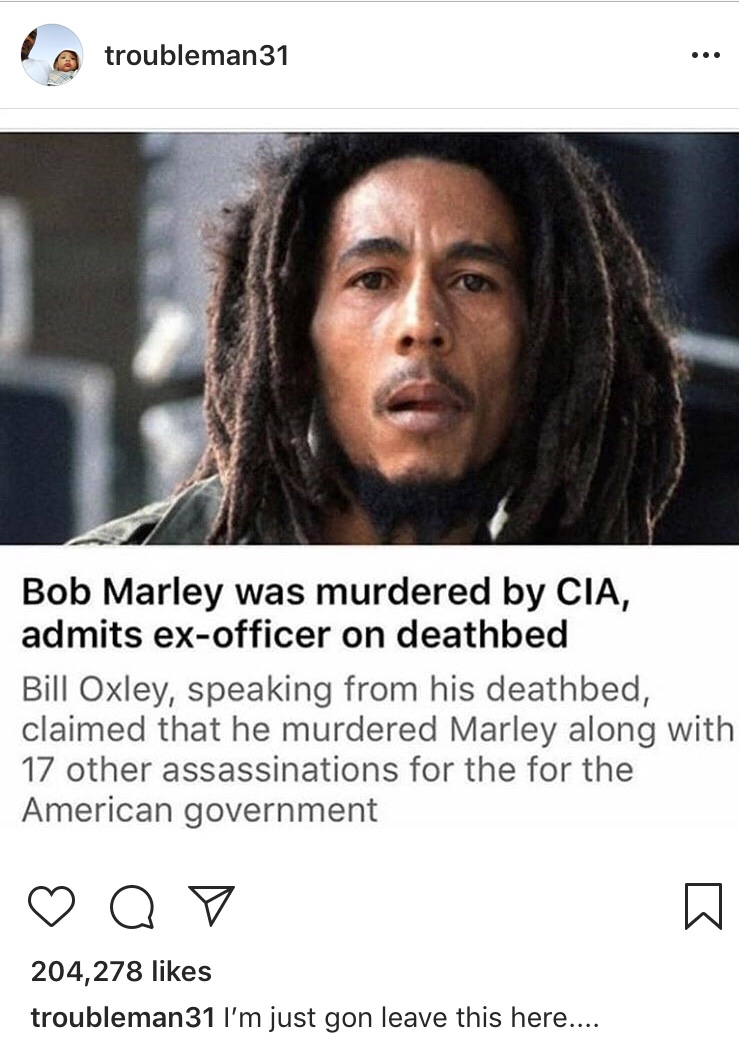Image resolution: width=739 pixels, height=1050 pixels.
Task: Save the post with the bookmark icon
Action: tap(703, 906)
